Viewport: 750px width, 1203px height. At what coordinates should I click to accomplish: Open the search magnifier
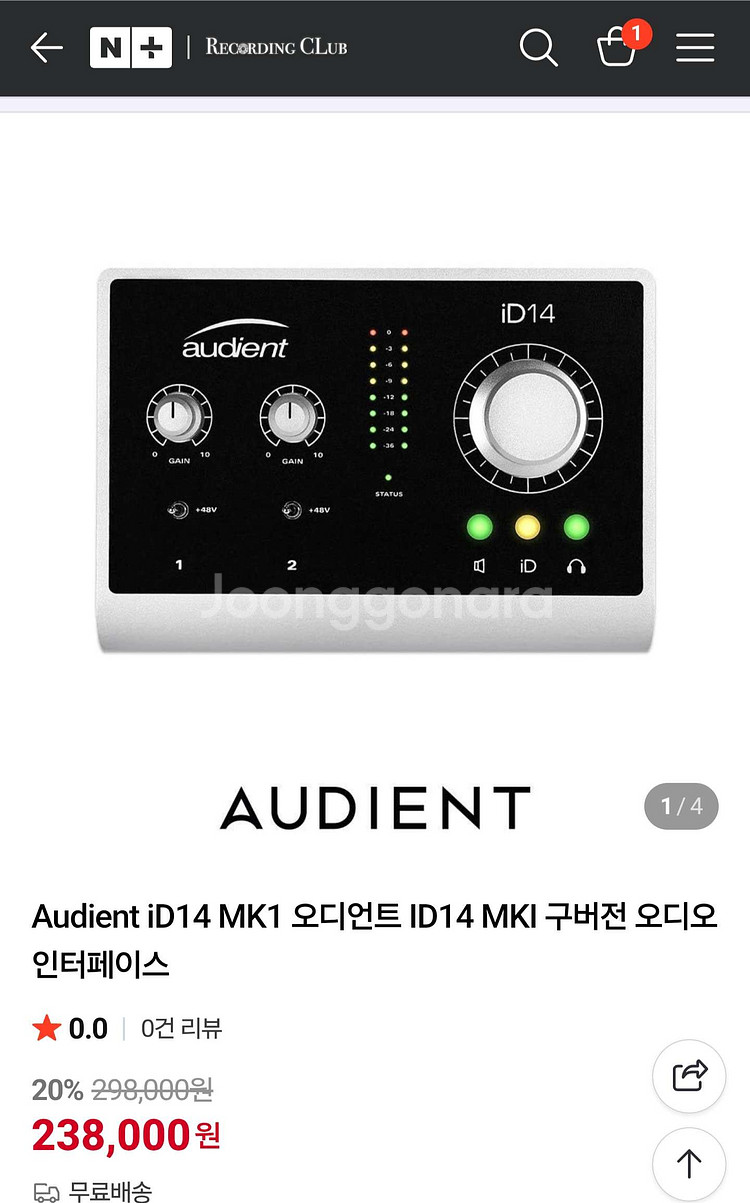coord(538,47)
